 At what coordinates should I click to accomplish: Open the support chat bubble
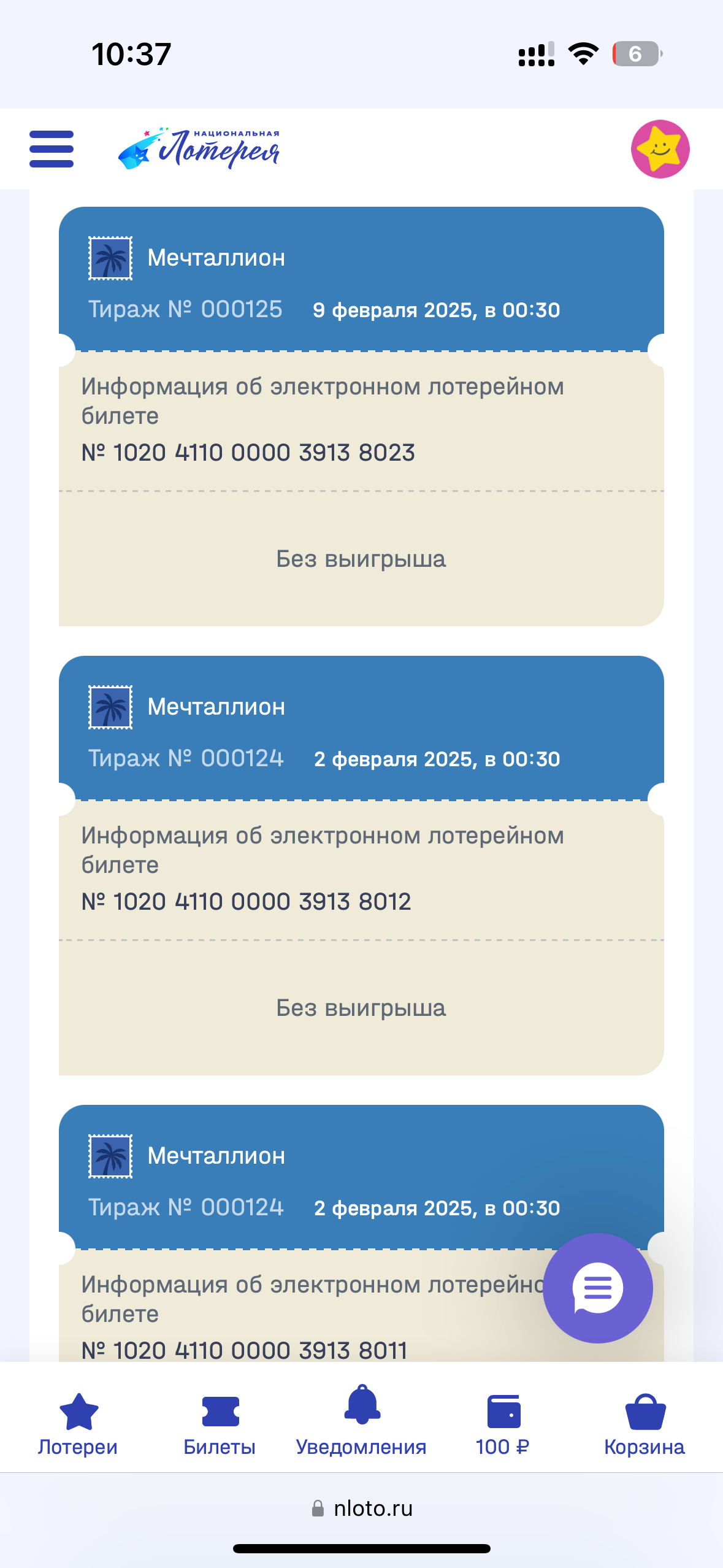597,1288
